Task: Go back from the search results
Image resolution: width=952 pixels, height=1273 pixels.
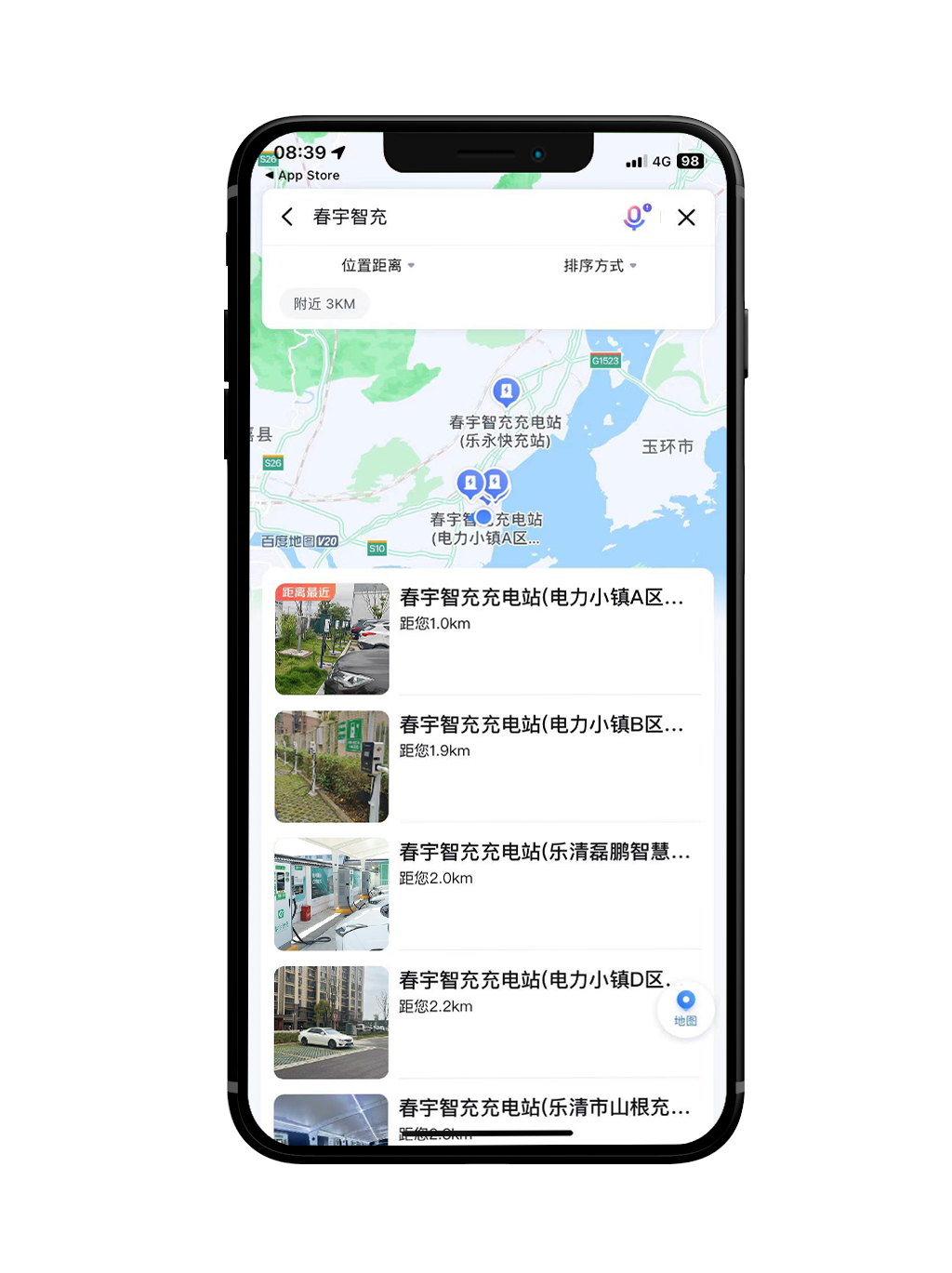Action: pos(287,217)
